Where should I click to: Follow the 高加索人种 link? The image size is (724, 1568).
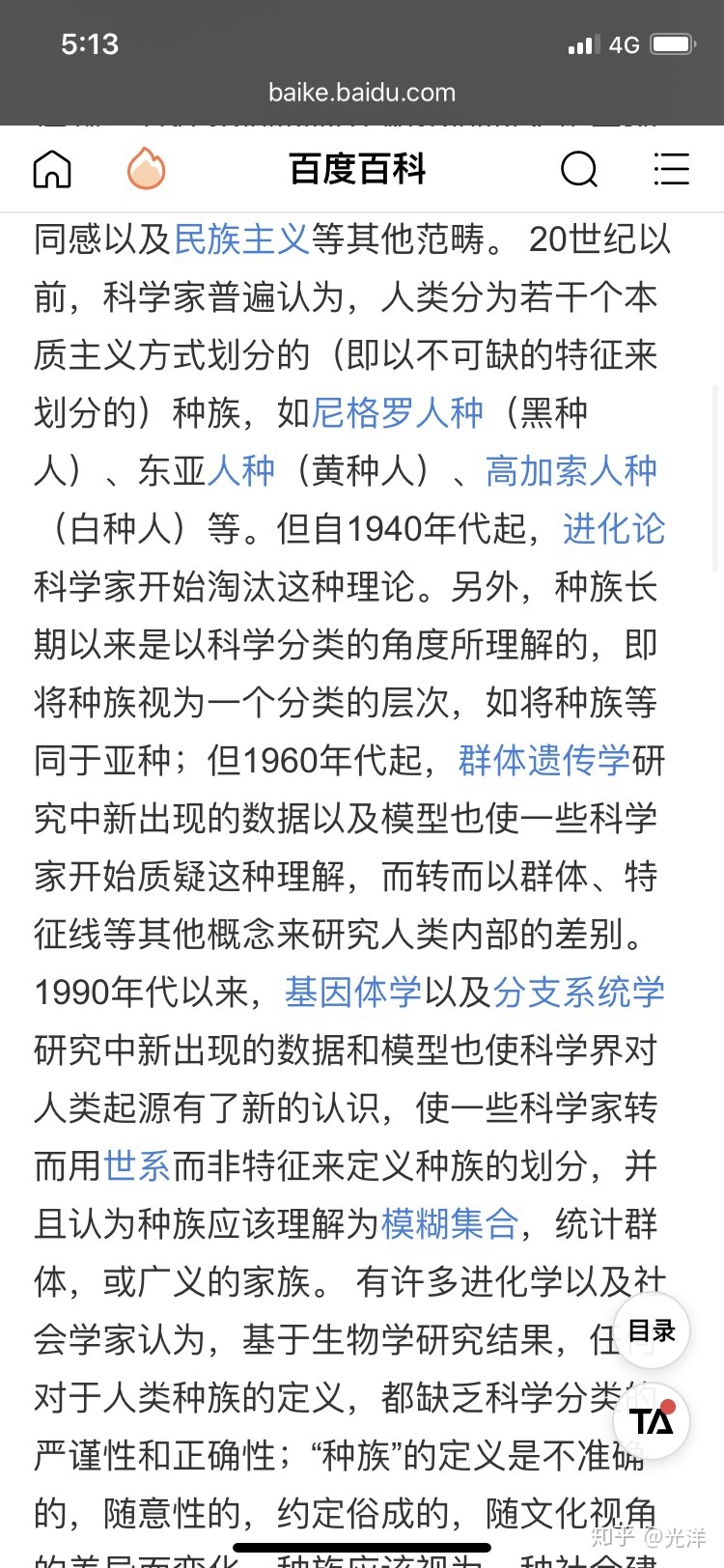click(571, 470)
